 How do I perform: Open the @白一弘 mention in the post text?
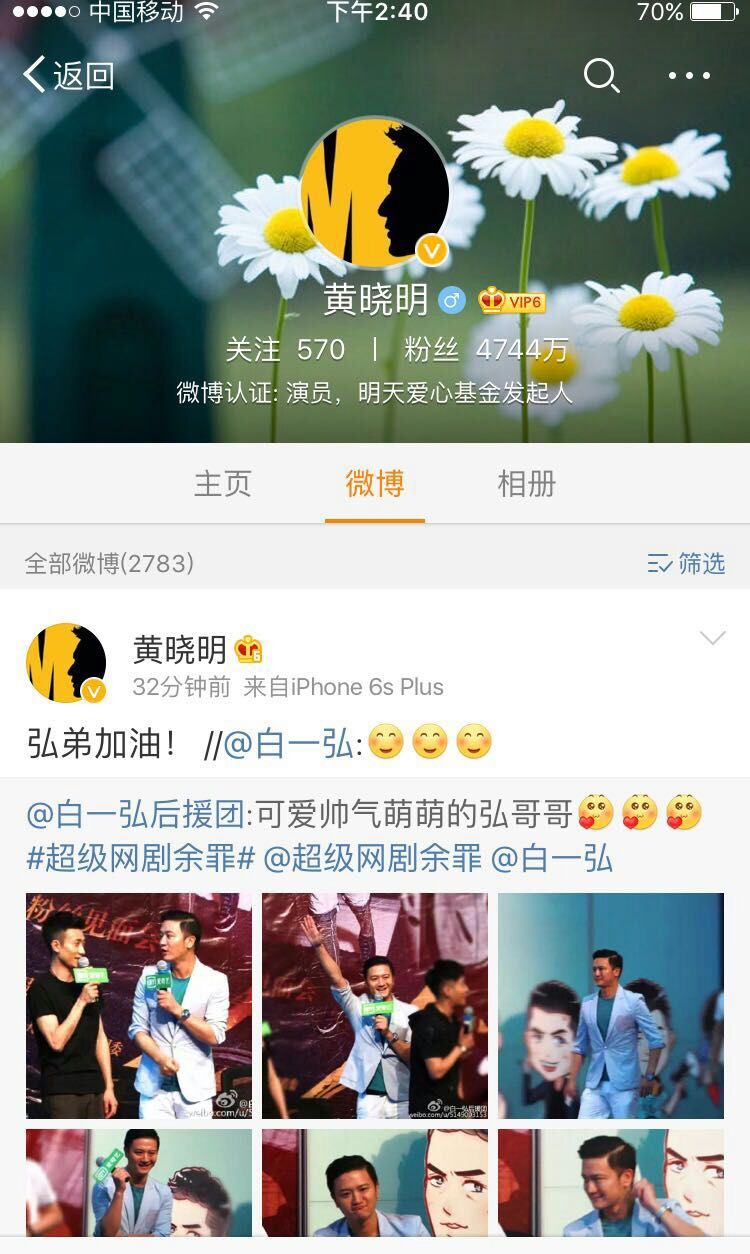point(288,744)
